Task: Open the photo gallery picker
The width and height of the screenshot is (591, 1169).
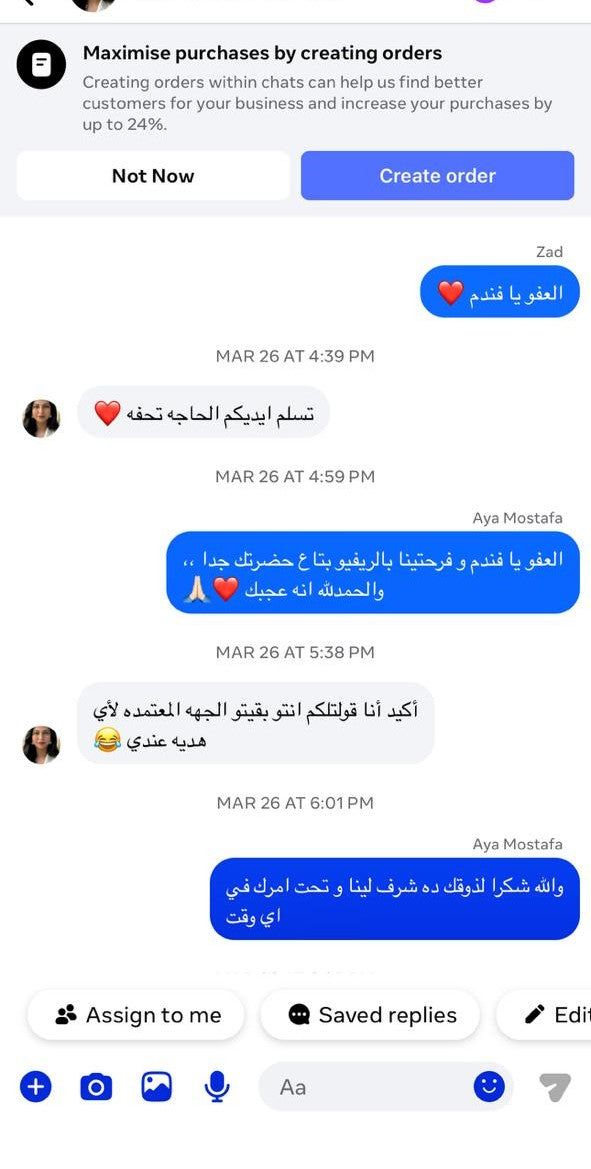Action: pos(157,1087)
